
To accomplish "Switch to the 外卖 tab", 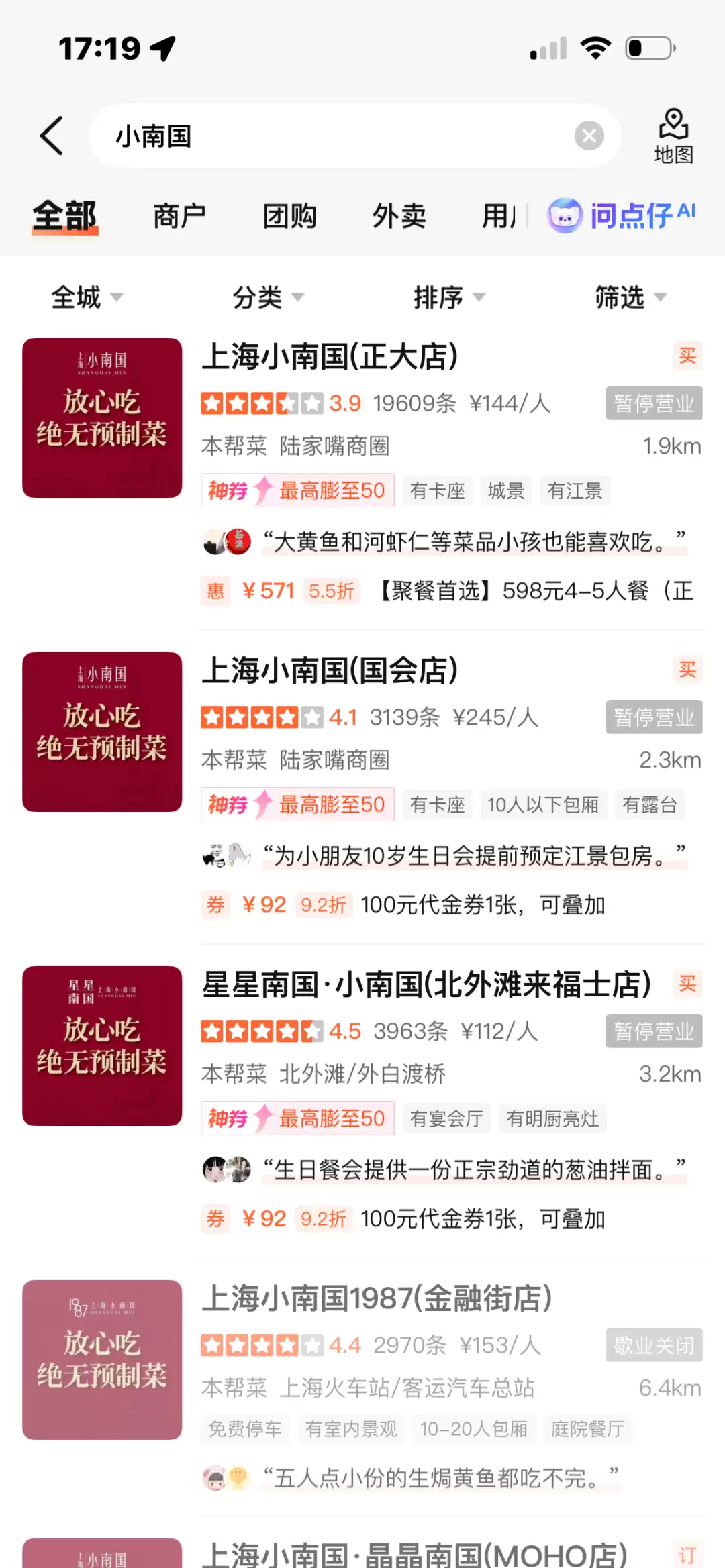I will pyautogui.click(x=399, y=216).
